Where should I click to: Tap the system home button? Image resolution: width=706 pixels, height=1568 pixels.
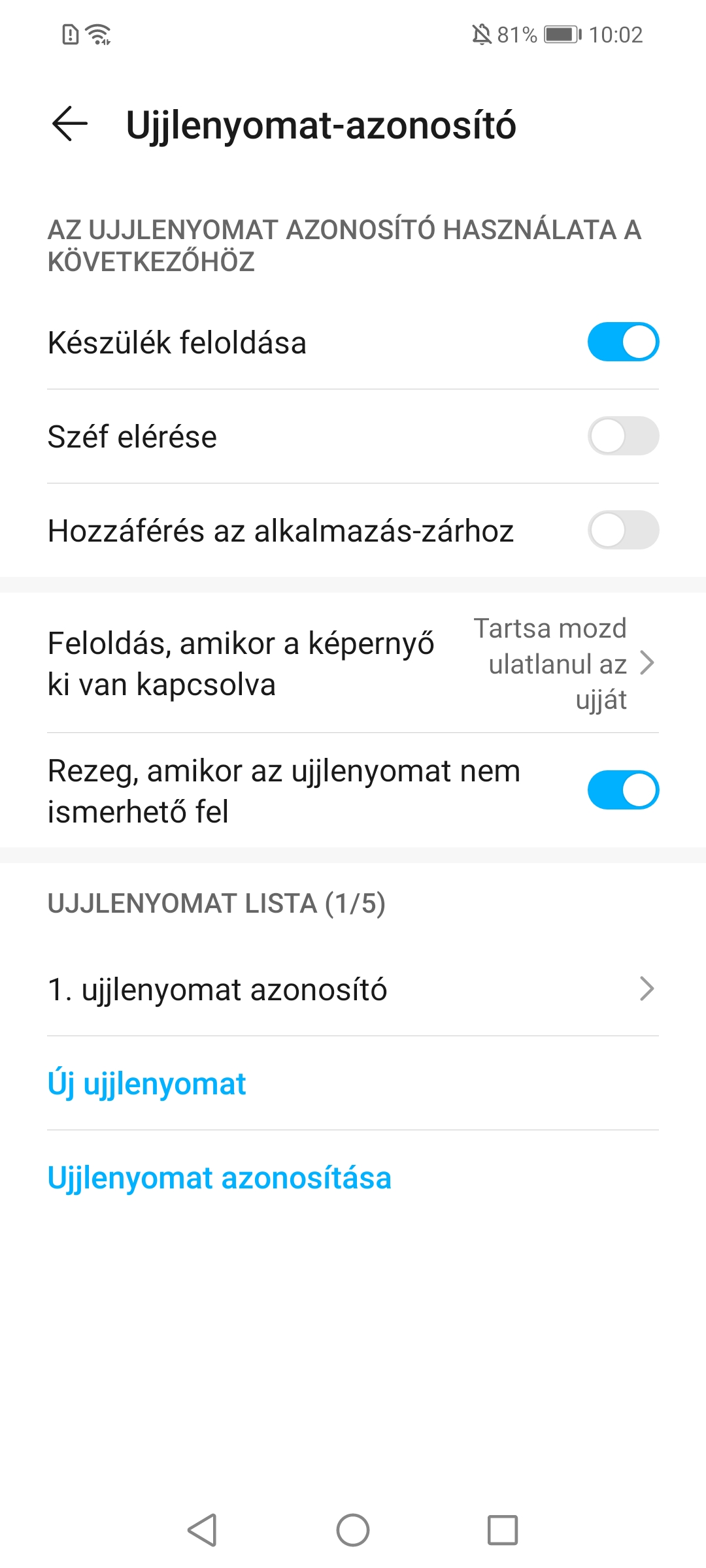coord(353,1530)
